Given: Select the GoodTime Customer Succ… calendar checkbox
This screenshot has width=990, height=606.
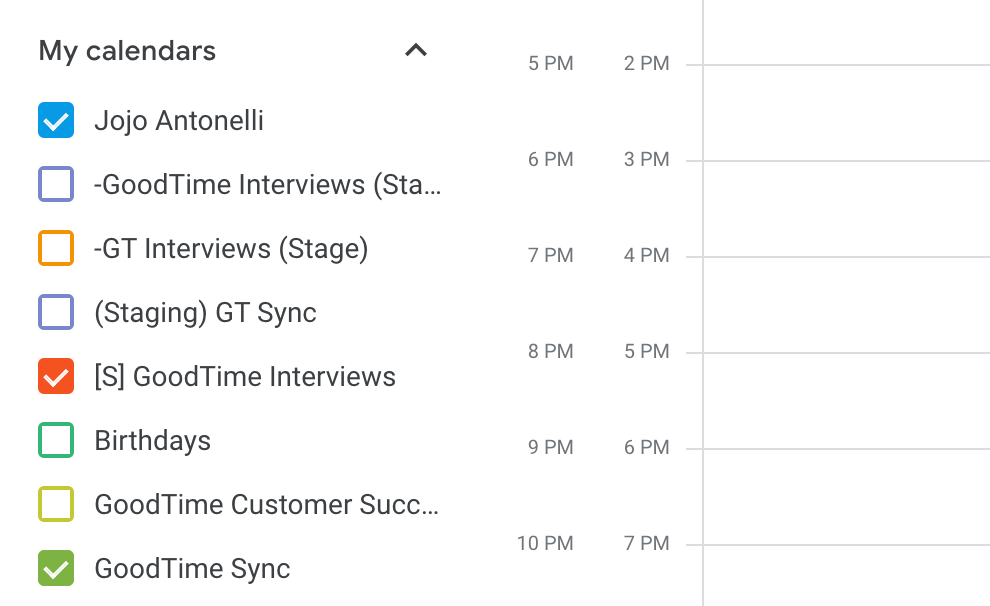Looking at the screenshot, I should (x=56, y=505).
